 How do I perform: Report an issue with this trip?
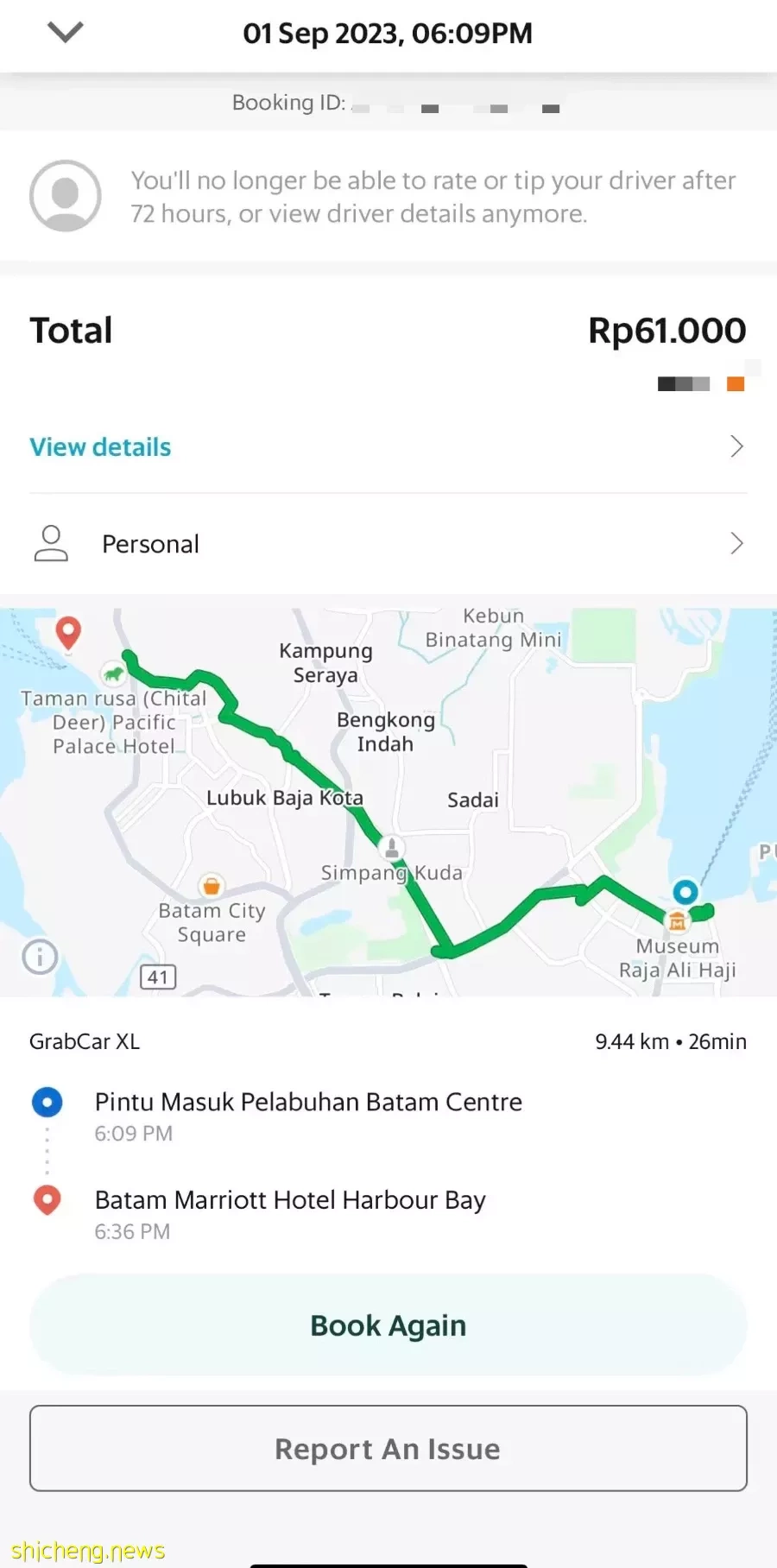[388, 1449]
